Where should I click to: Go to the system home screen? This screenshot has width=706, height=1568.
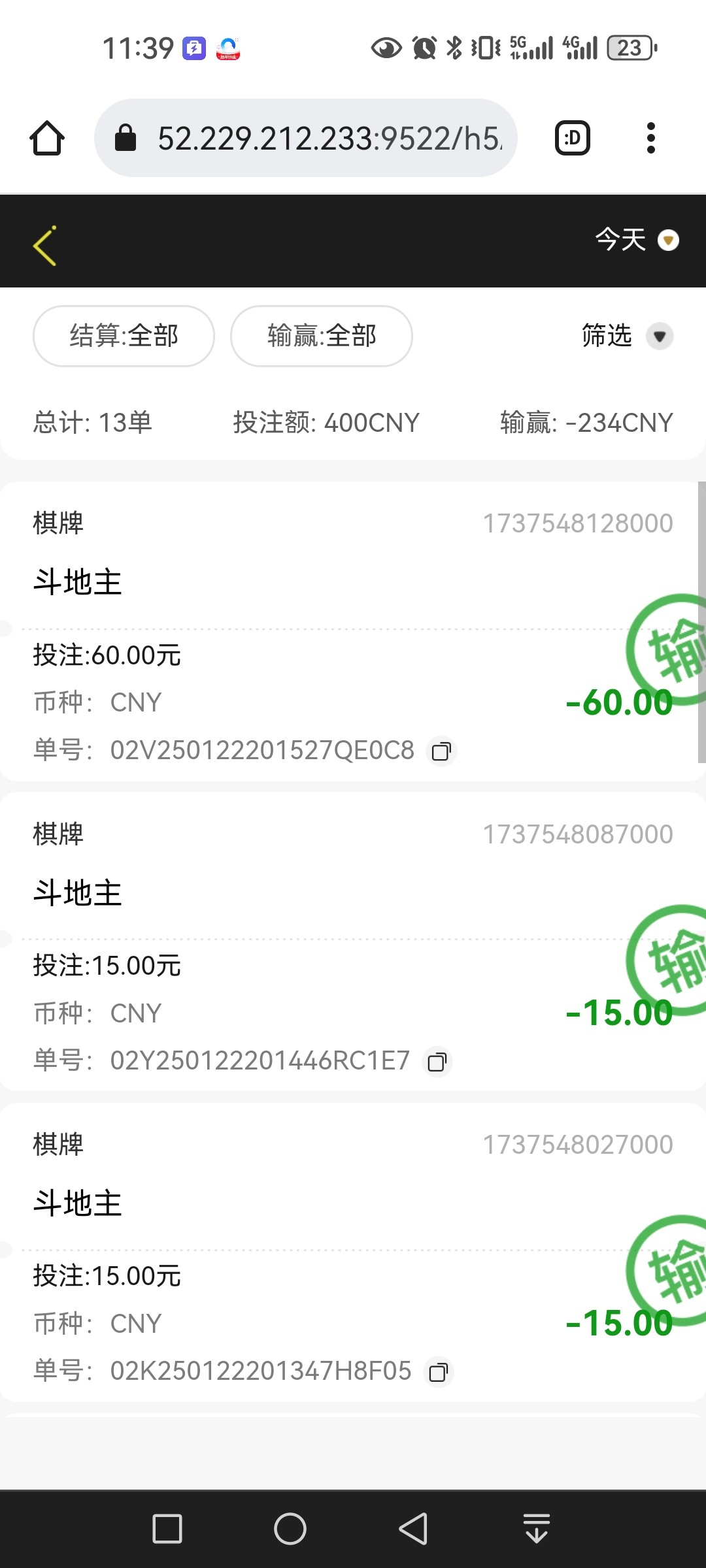point(290,1529)
